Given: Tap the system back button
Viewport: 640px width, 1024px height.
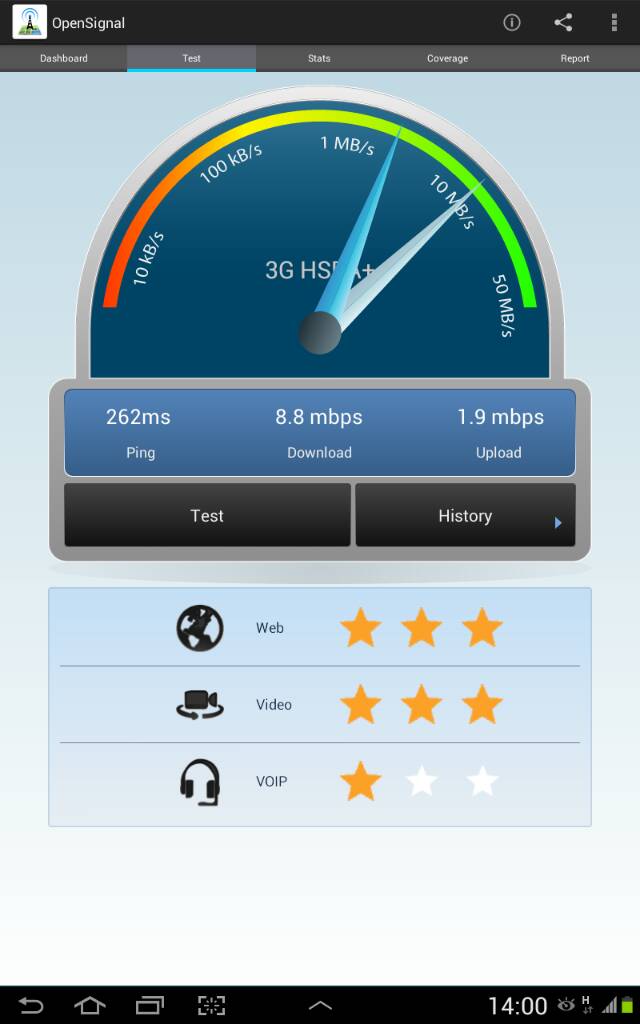Looking at the screenshot, I should click(31, 1005).
